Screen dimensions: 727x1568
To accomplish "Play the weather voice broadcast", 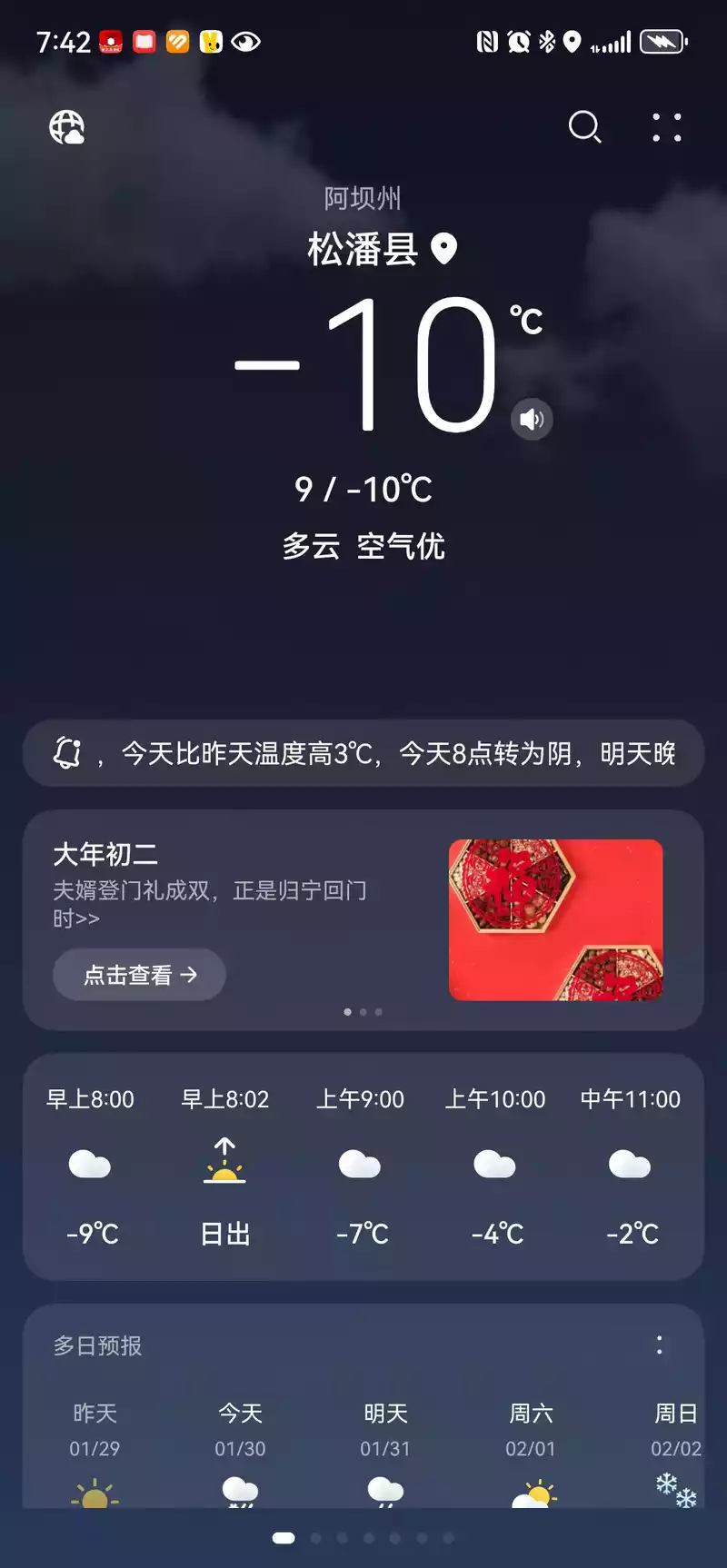I will click(x=532, y=419).
